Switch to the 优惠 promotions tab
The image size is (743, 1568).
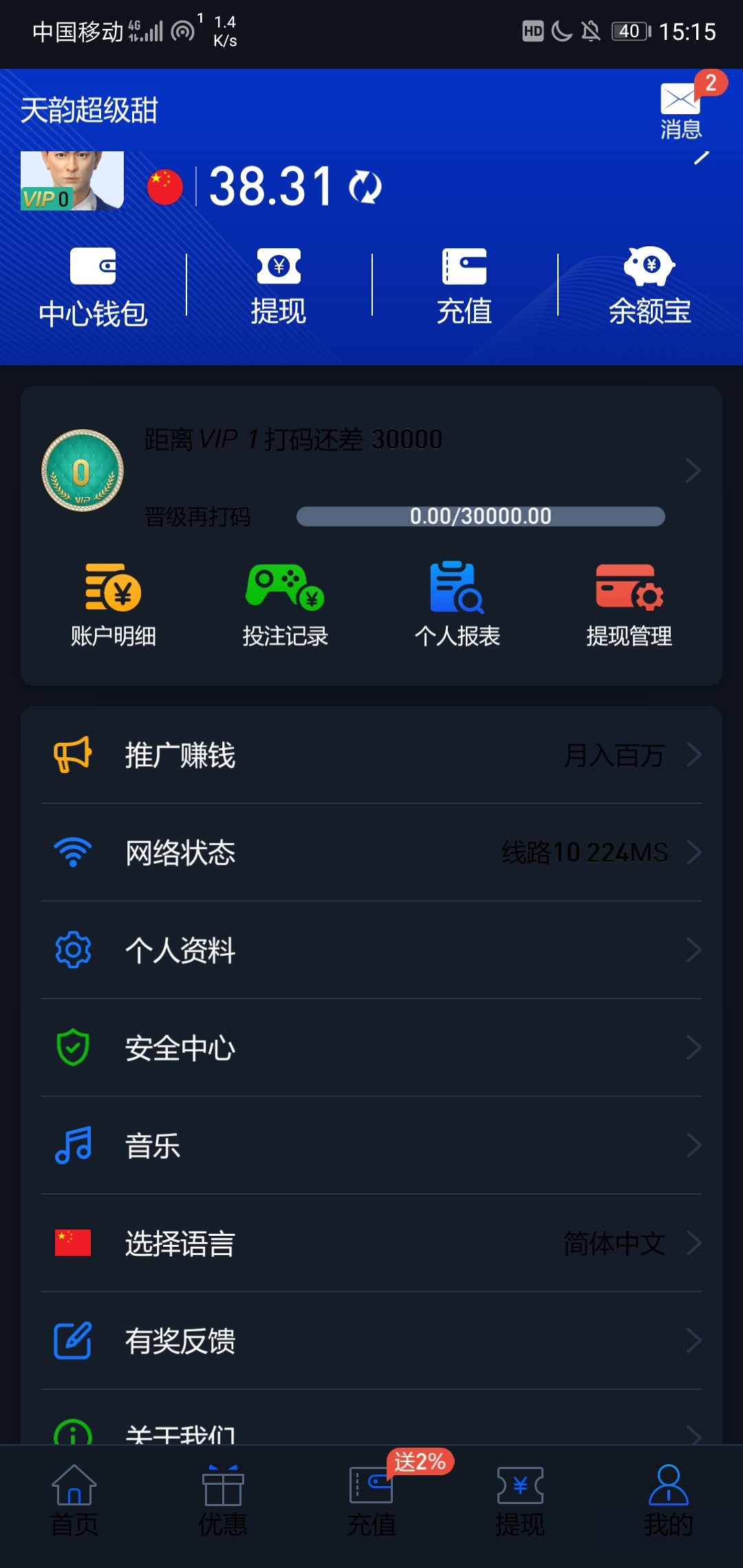[x=223, y=1501]
